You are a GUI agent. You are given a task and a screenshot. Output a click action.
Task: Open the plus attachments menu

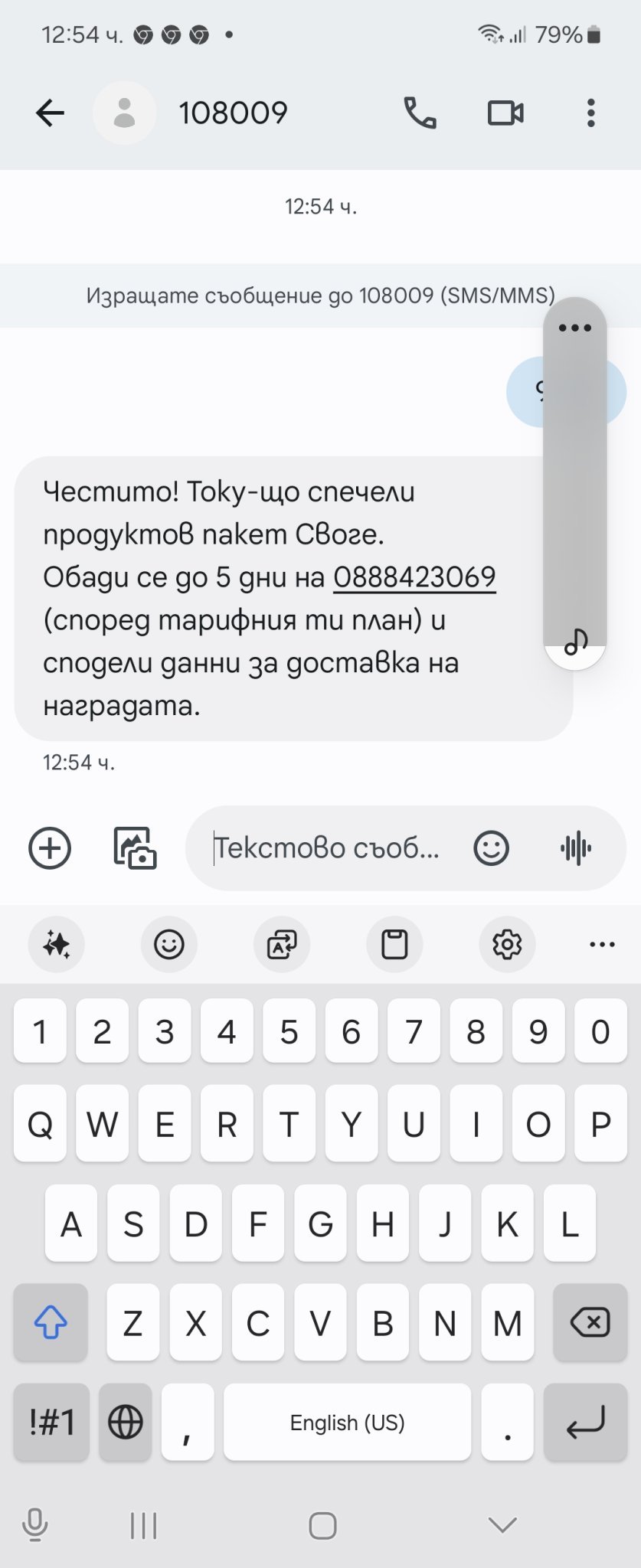click(50, 848)
